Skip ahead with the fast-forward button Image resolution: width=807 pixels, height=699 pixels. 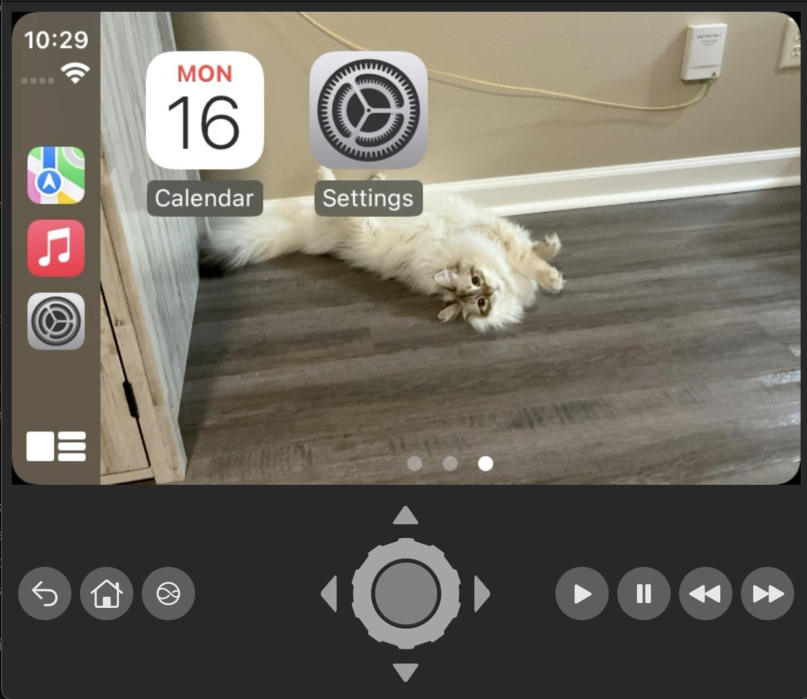pos(767,594)
